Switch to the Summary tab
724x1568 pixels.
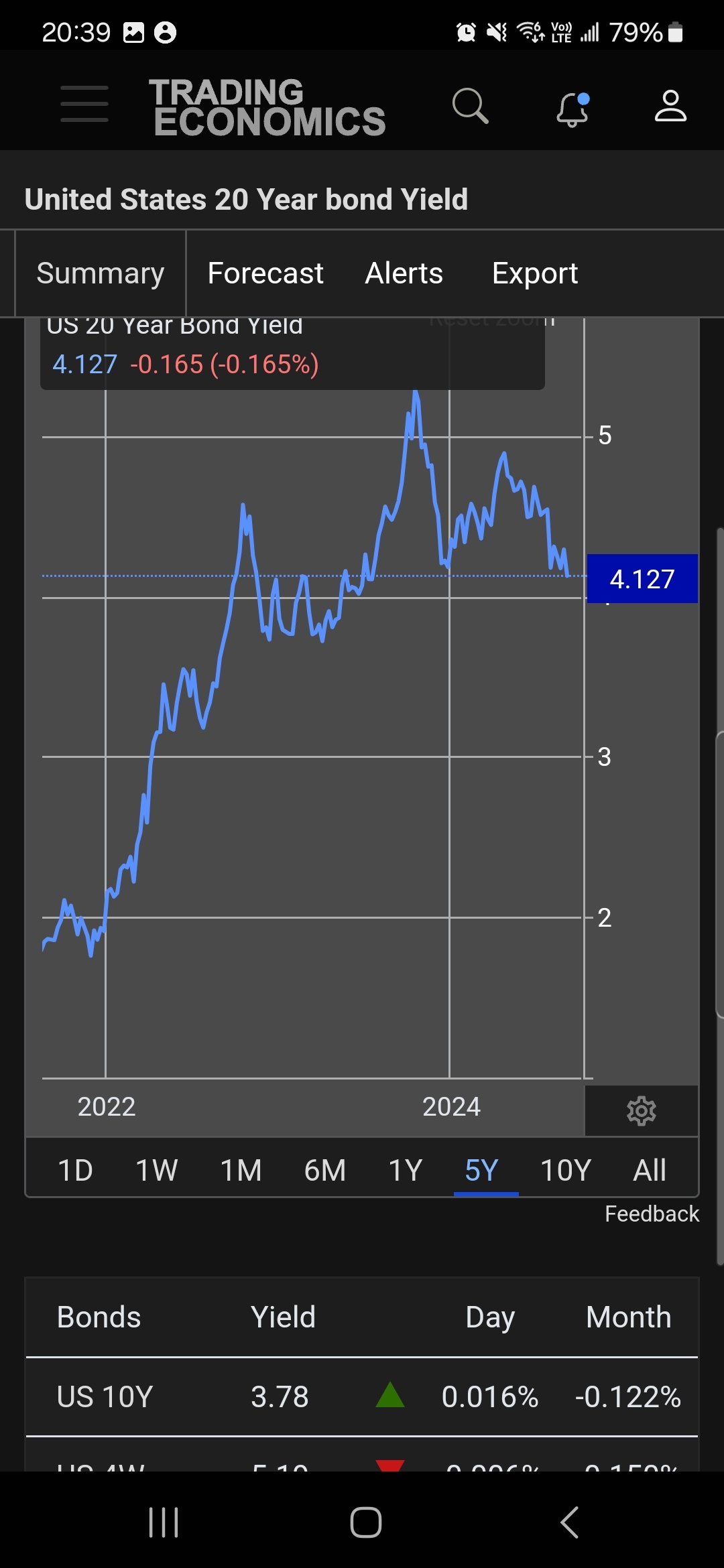(x=101, y=273)
